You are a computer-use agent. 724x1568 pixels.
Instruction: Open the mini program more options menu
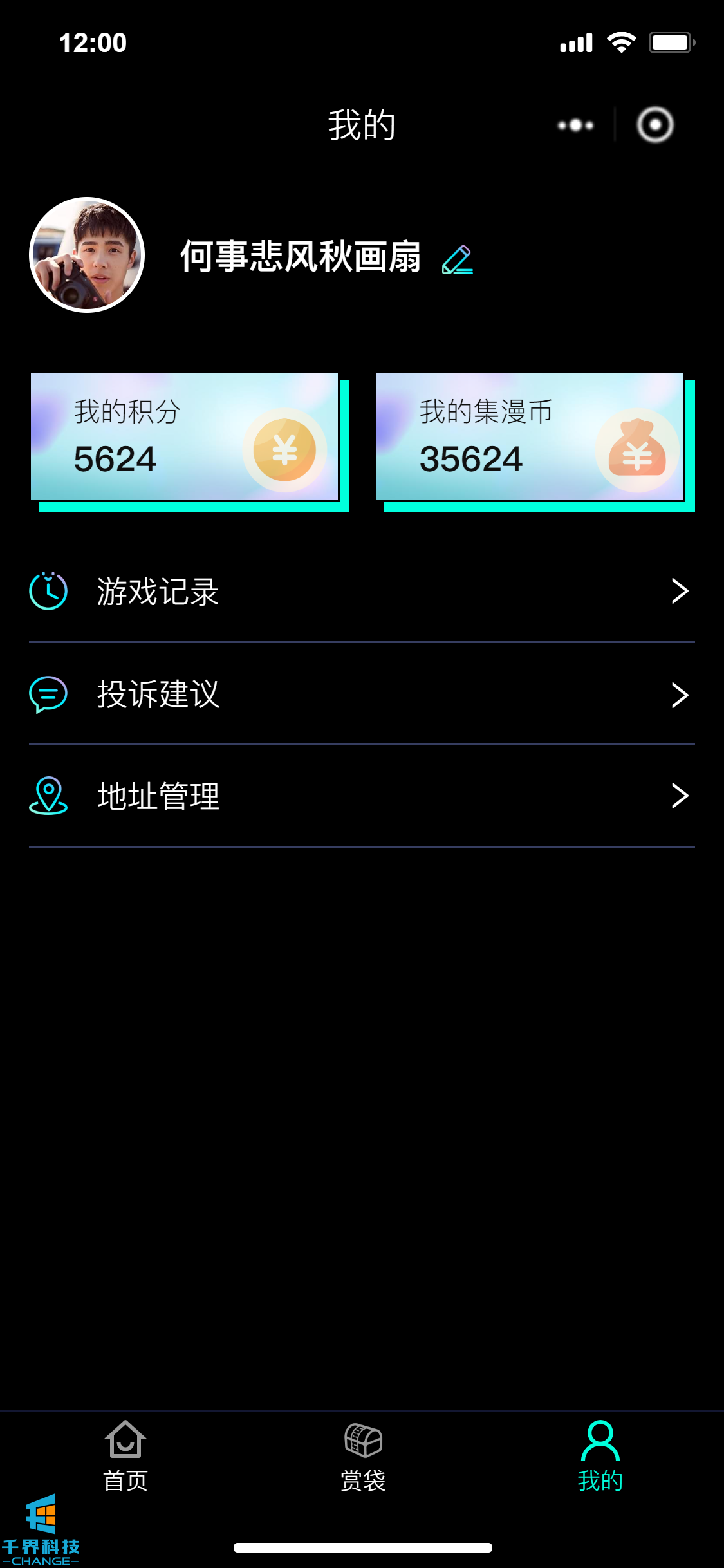click(575, 125)
